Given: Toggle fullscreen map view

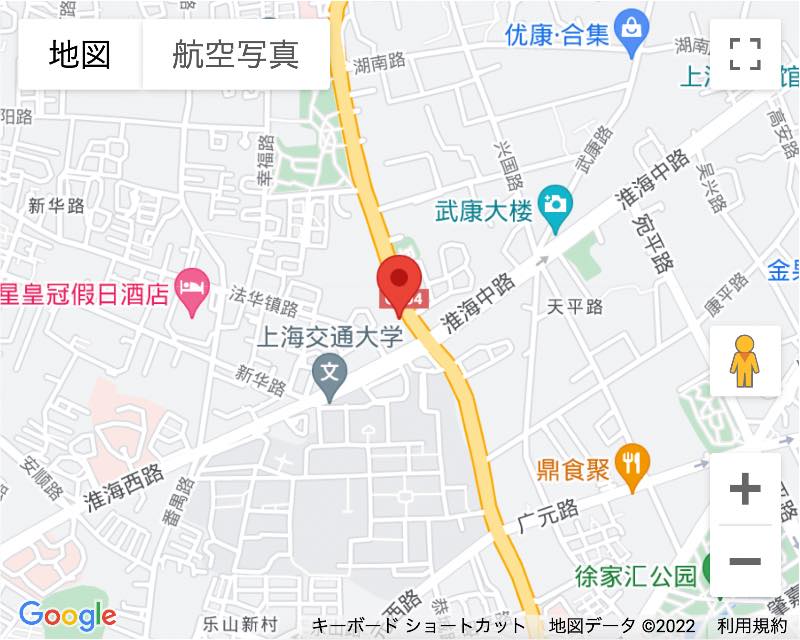Looking at the screenshot, I should (745, 54).
